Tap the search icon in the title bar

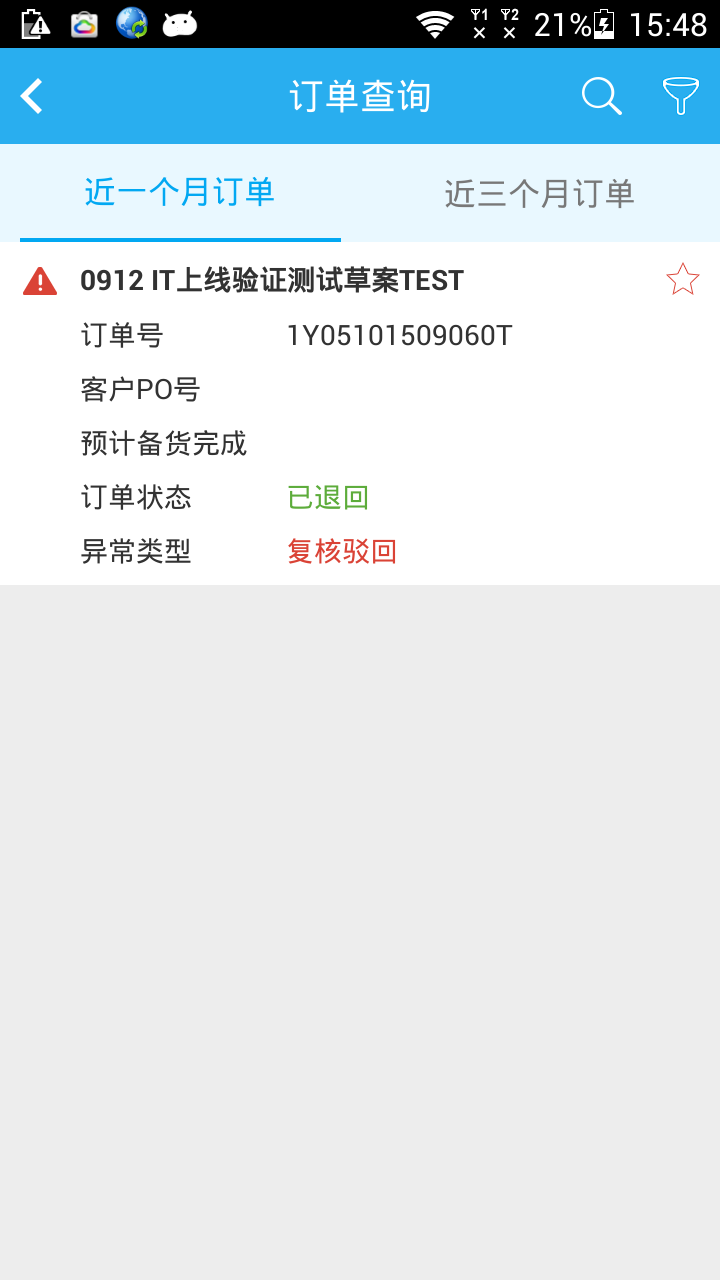point(601,96)
